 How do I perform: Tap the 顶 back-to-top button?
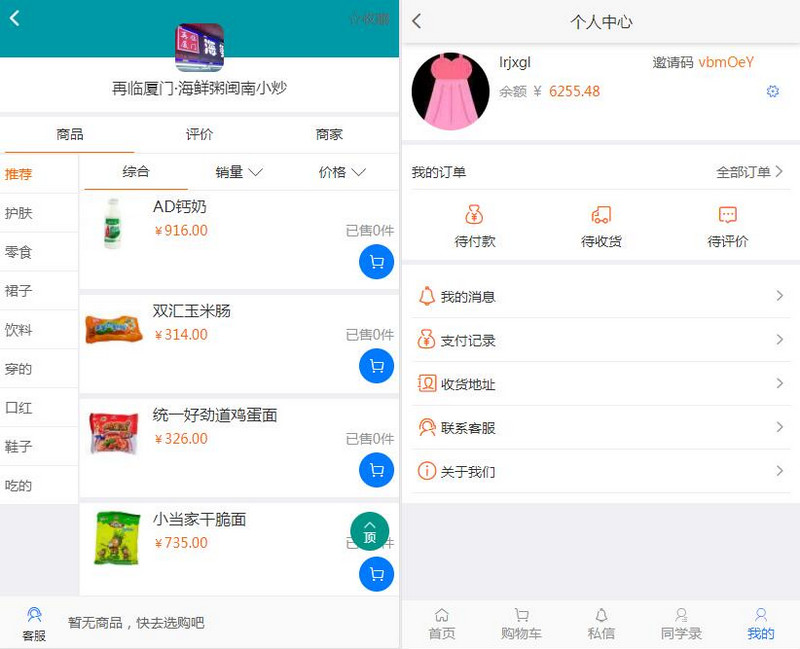click(369, 531)
